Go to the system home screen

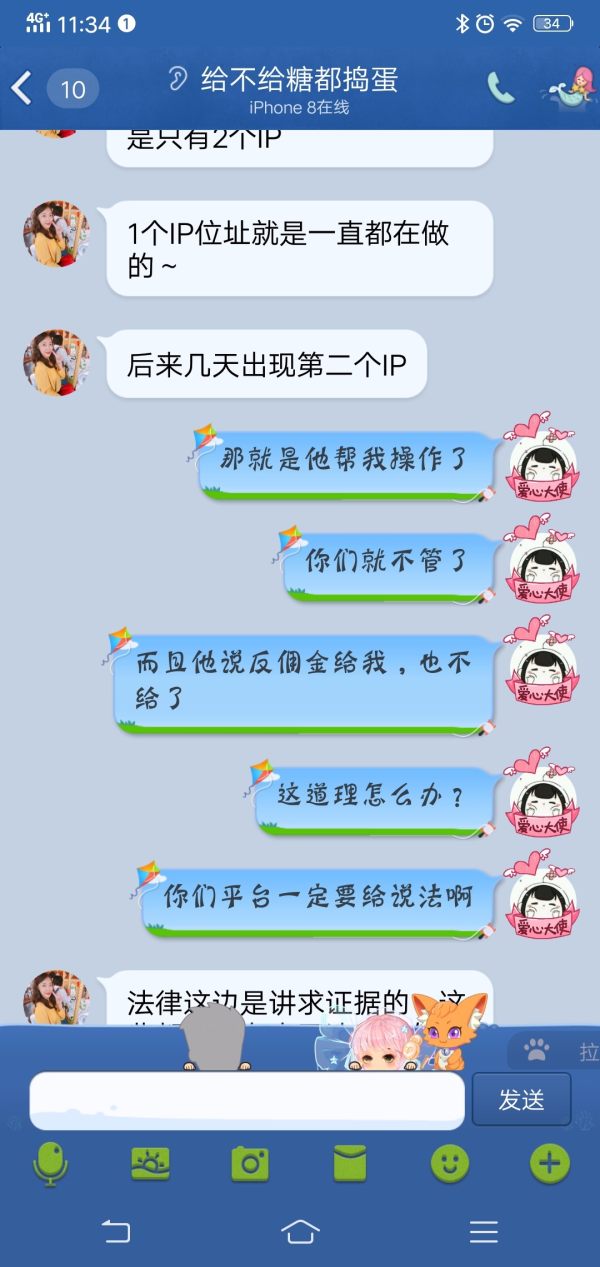coord(300,1232)
